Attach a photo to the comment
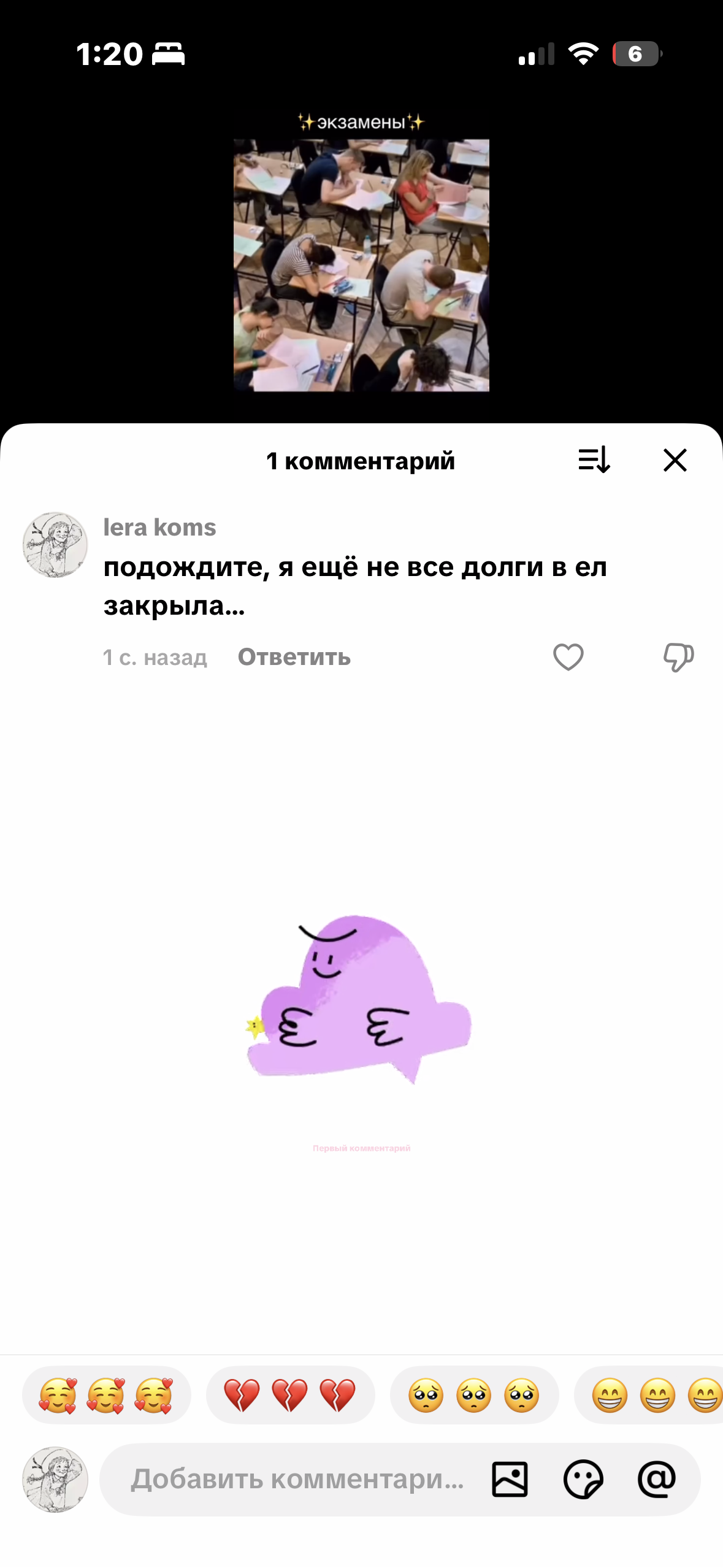Screen dimensions: 723x1568 coord(510,1479)
